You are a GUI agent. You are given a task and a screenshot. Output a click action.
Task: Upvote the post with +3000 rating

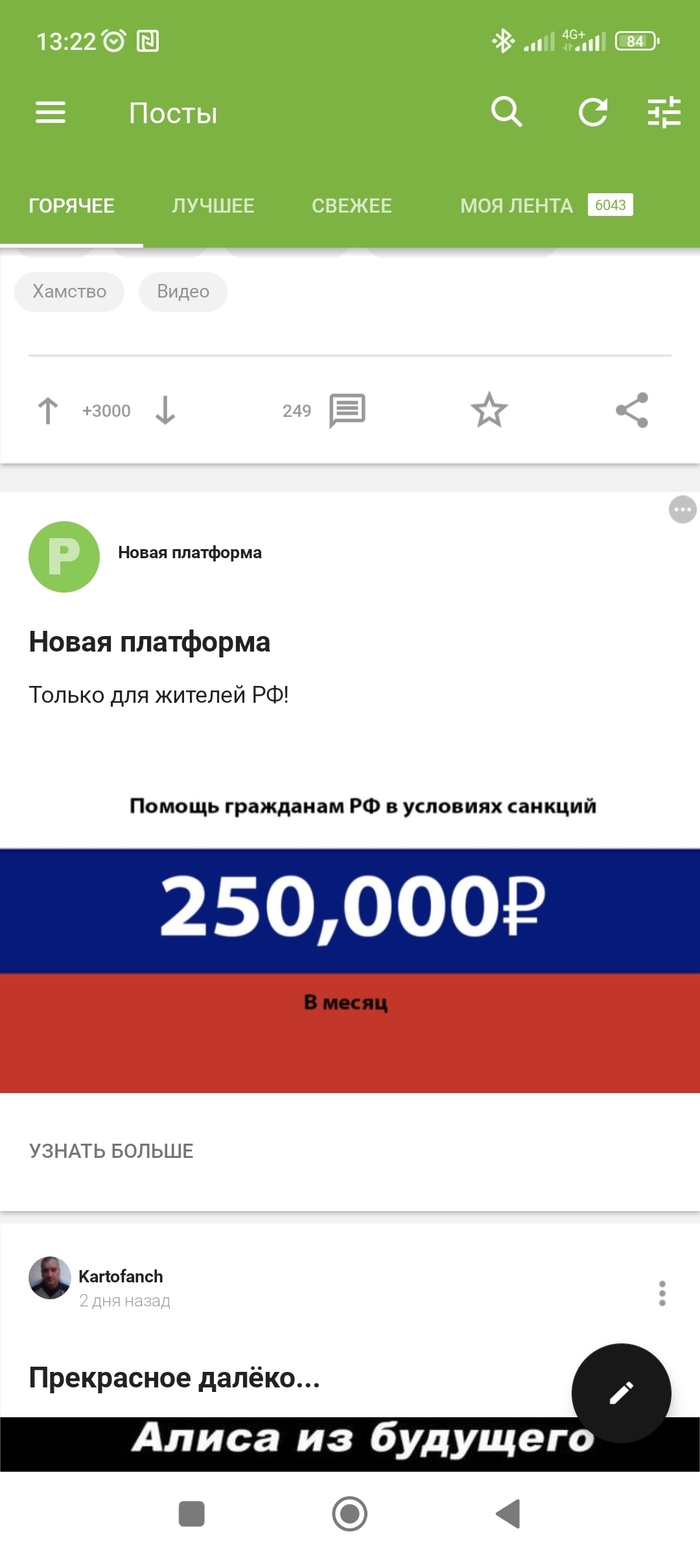[x=48, y=411]
